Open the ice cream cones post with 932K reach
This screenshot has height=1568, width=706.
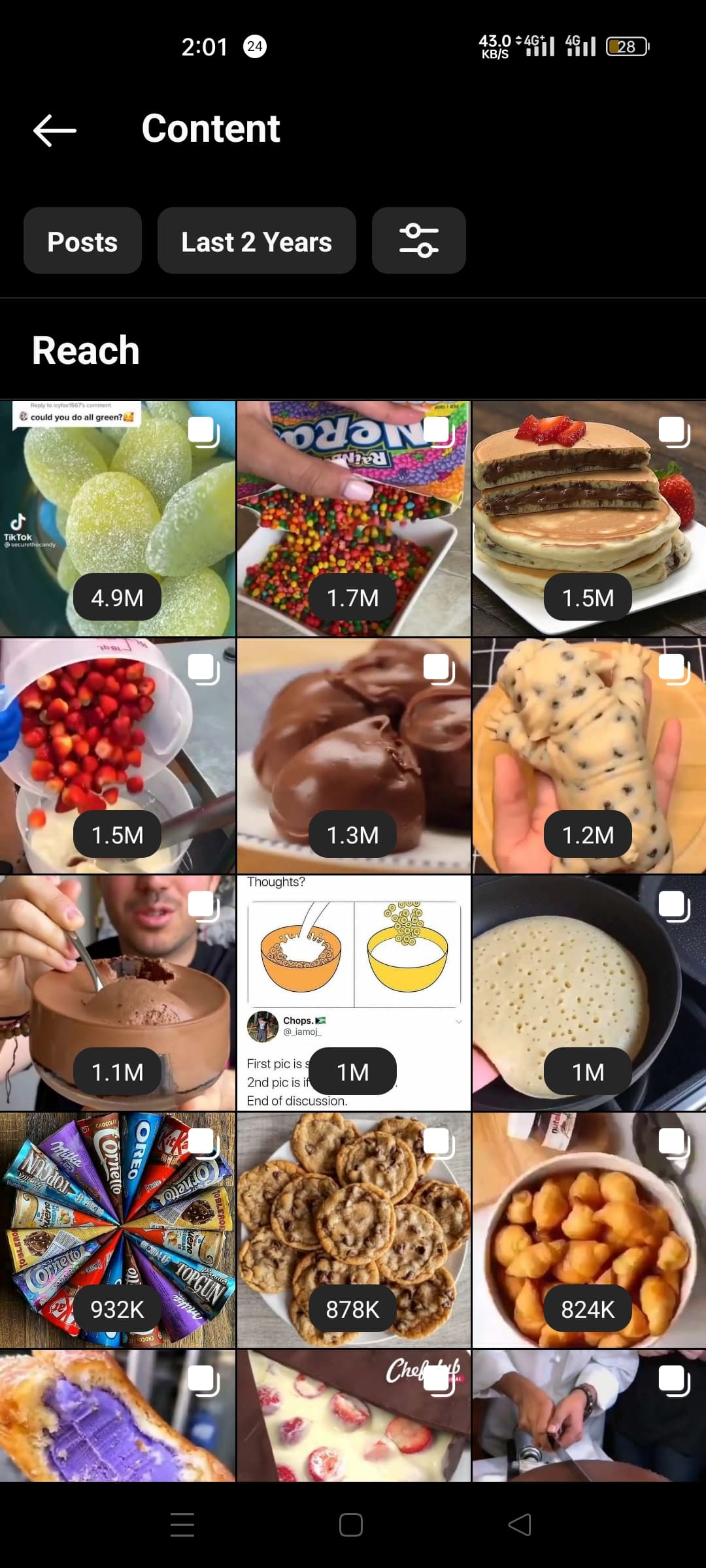118,1230
